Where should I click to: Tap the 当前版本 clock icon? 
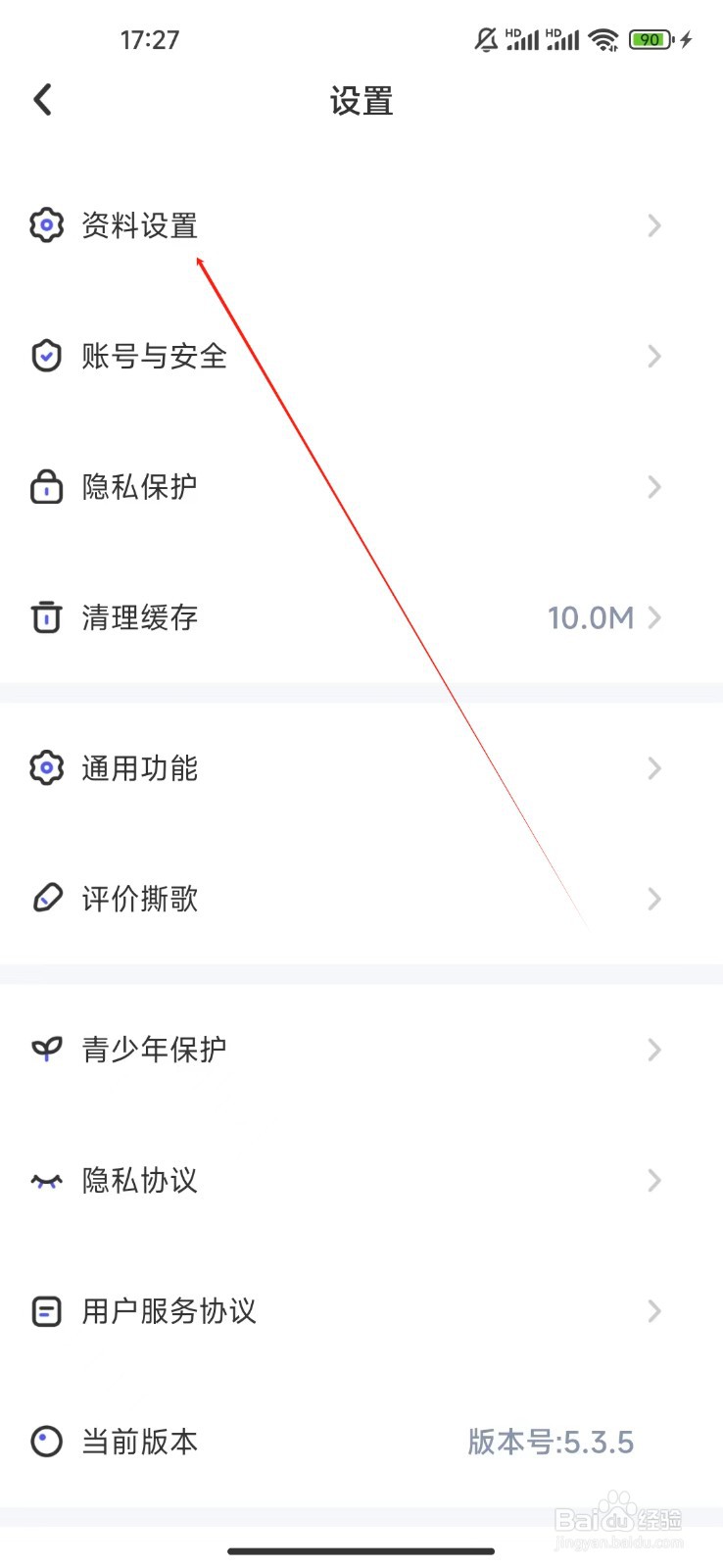(45, 1442)
